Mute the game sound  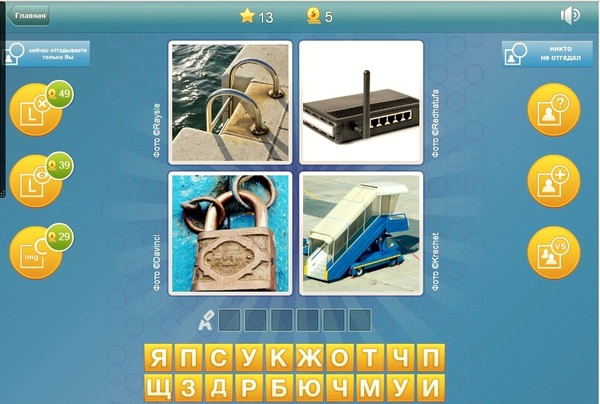(x=571, y=16)
